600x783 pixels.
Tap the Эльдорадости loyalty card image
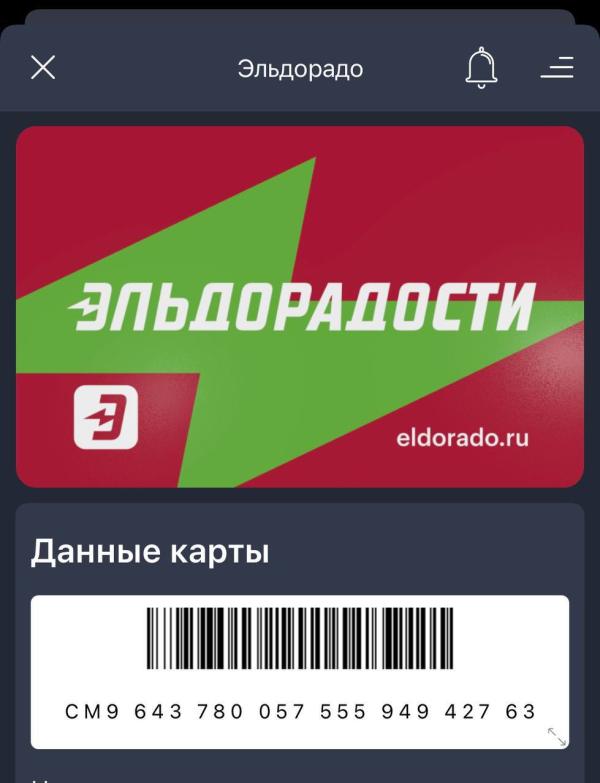[300, 307]
